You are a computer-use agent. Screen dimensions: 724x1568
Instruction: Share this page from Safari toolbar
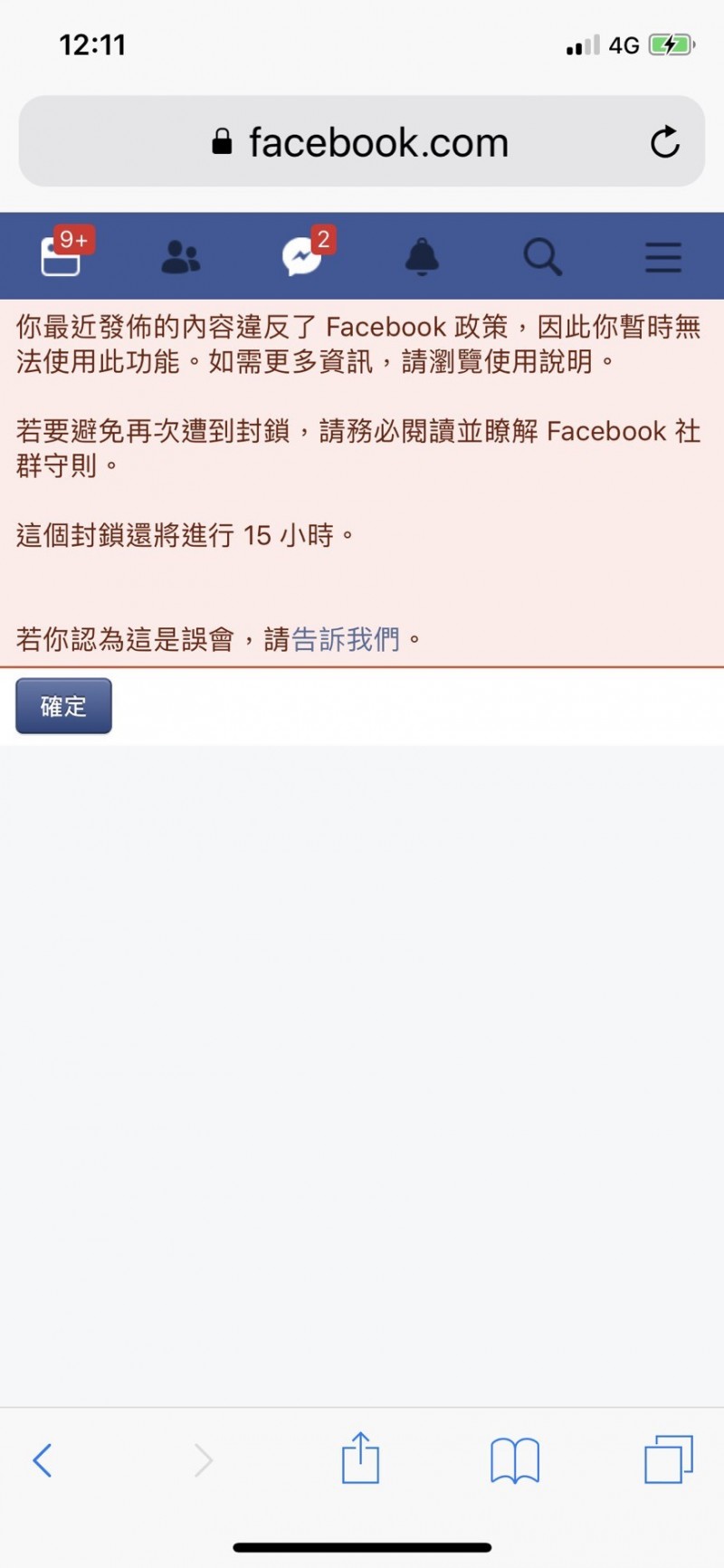360,1458
